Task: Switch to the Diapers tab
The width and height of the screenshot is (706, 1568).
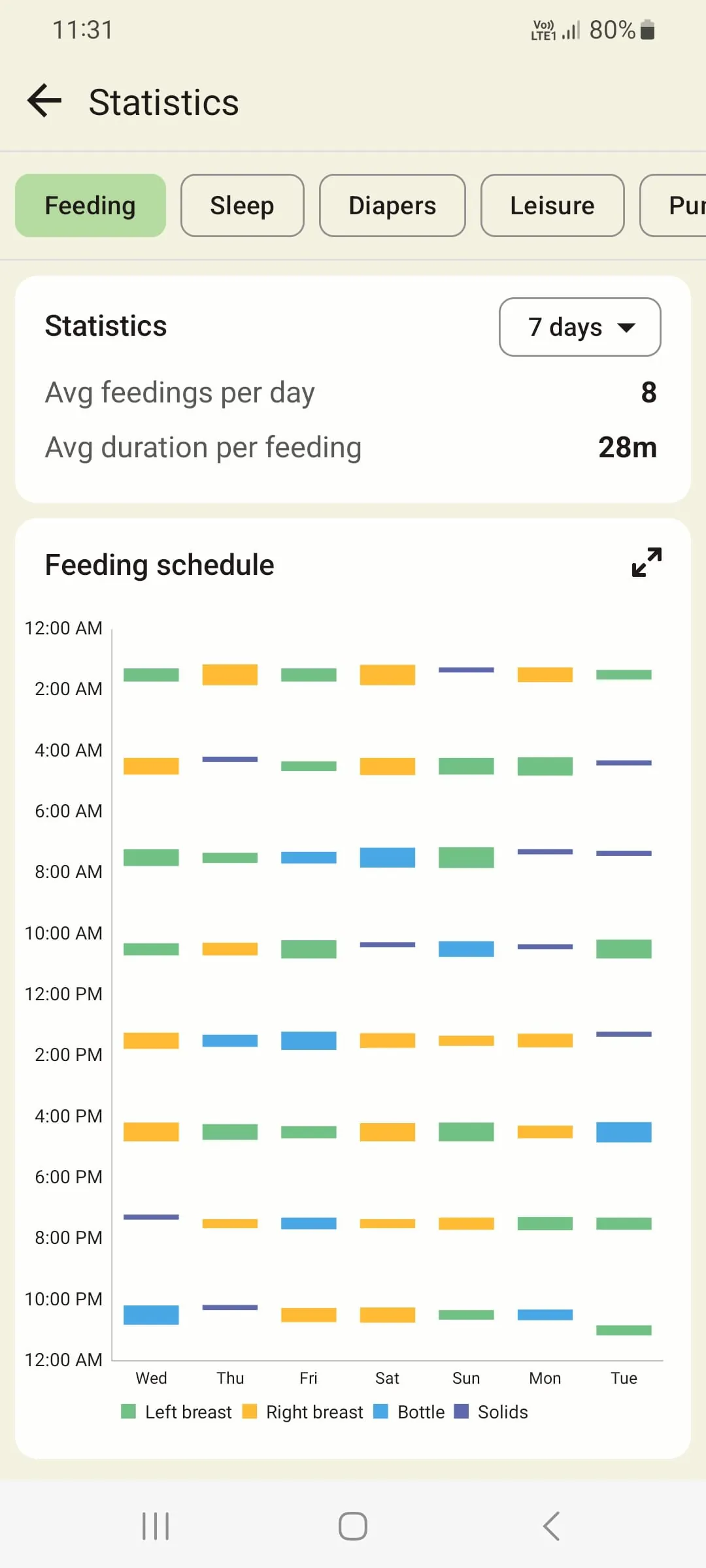Action: pos(392,205)
